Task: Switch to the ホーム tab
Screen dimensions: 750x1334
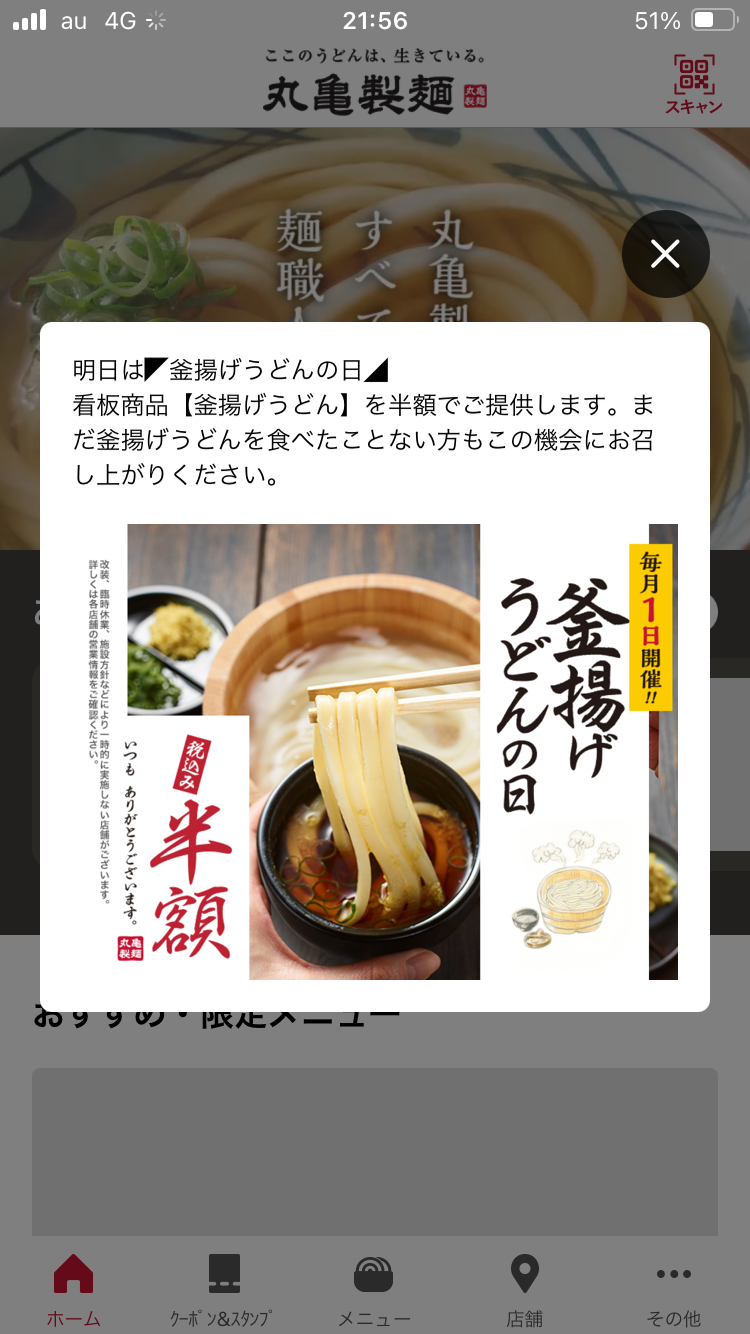Action: point(73,1288)
